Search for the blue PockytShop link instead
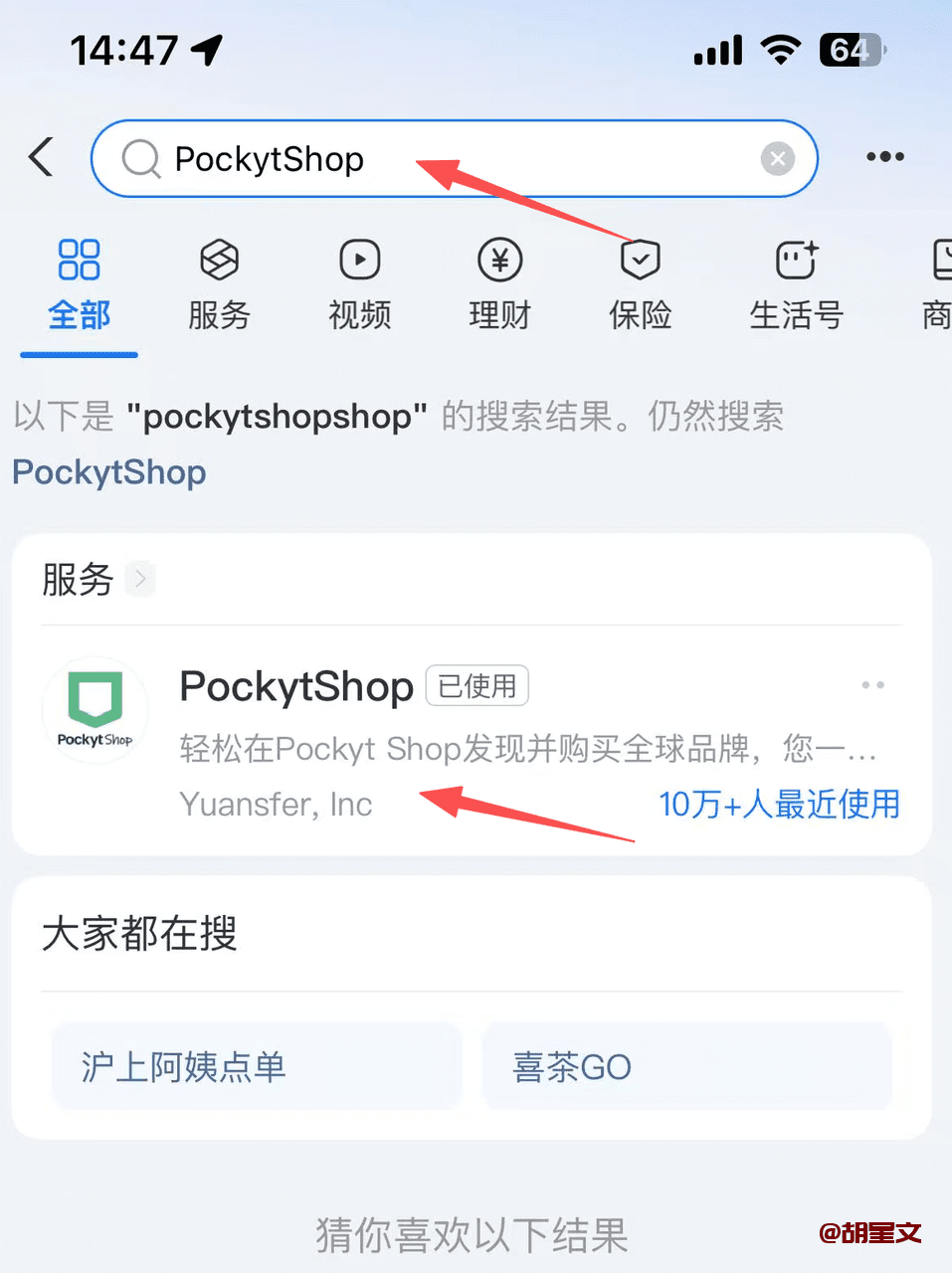The image size is (952, 1273). (x=109, y=472)
